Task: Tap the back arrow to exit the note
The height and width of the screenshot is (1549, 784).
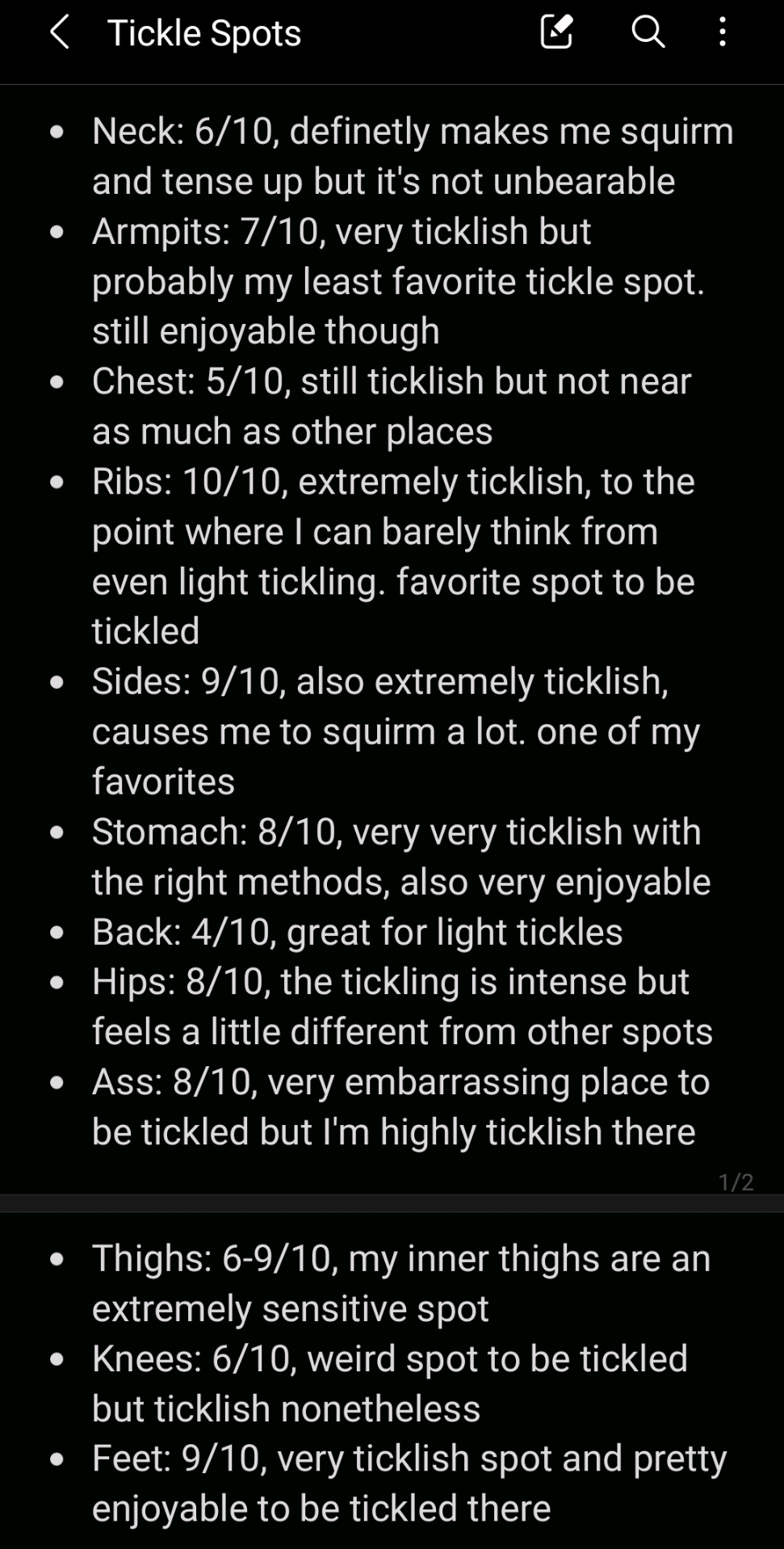Action: [x=58, y=32]
